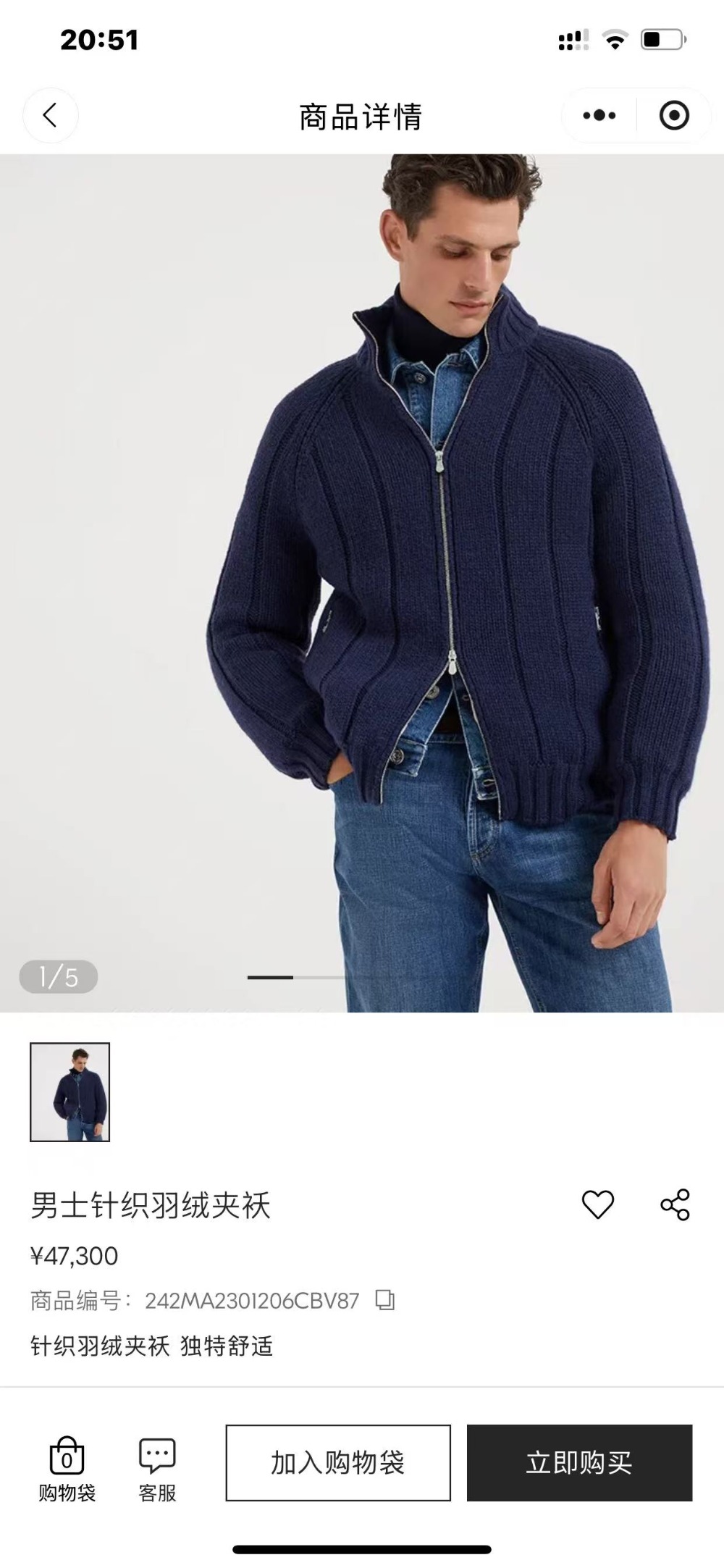Open the mini program more options menu
Screen dimensions: 724x1568
point(599,115)
